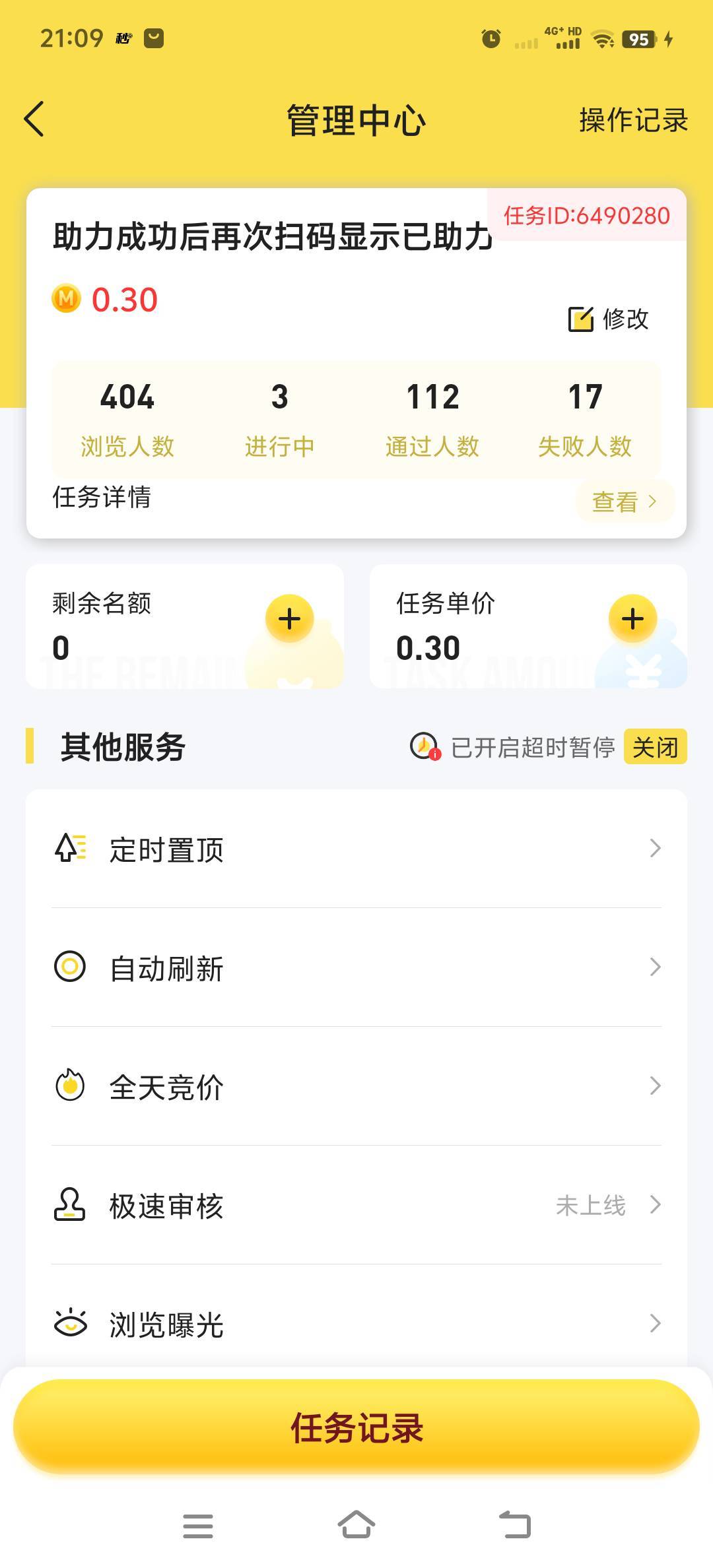Open the system recent apps menu
Viewport: 713px width, 1568px height.
(198, 1526)
